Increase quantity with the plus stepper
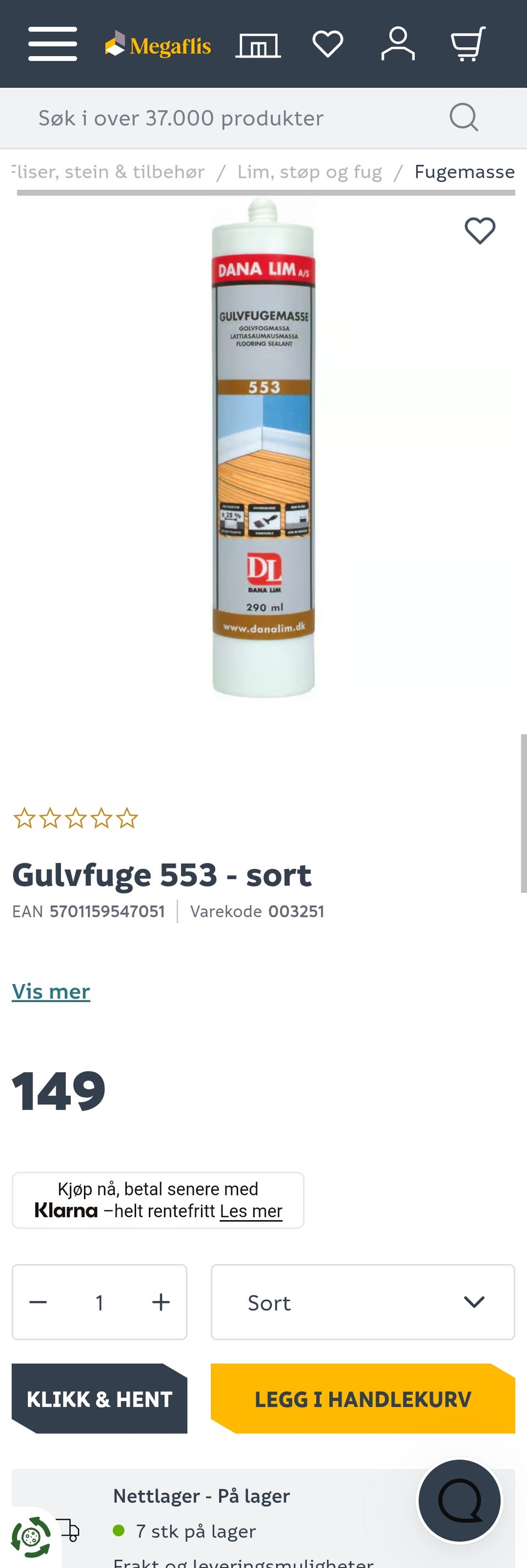Viewport: 527px width, 1568px height. click(160, 1302)
